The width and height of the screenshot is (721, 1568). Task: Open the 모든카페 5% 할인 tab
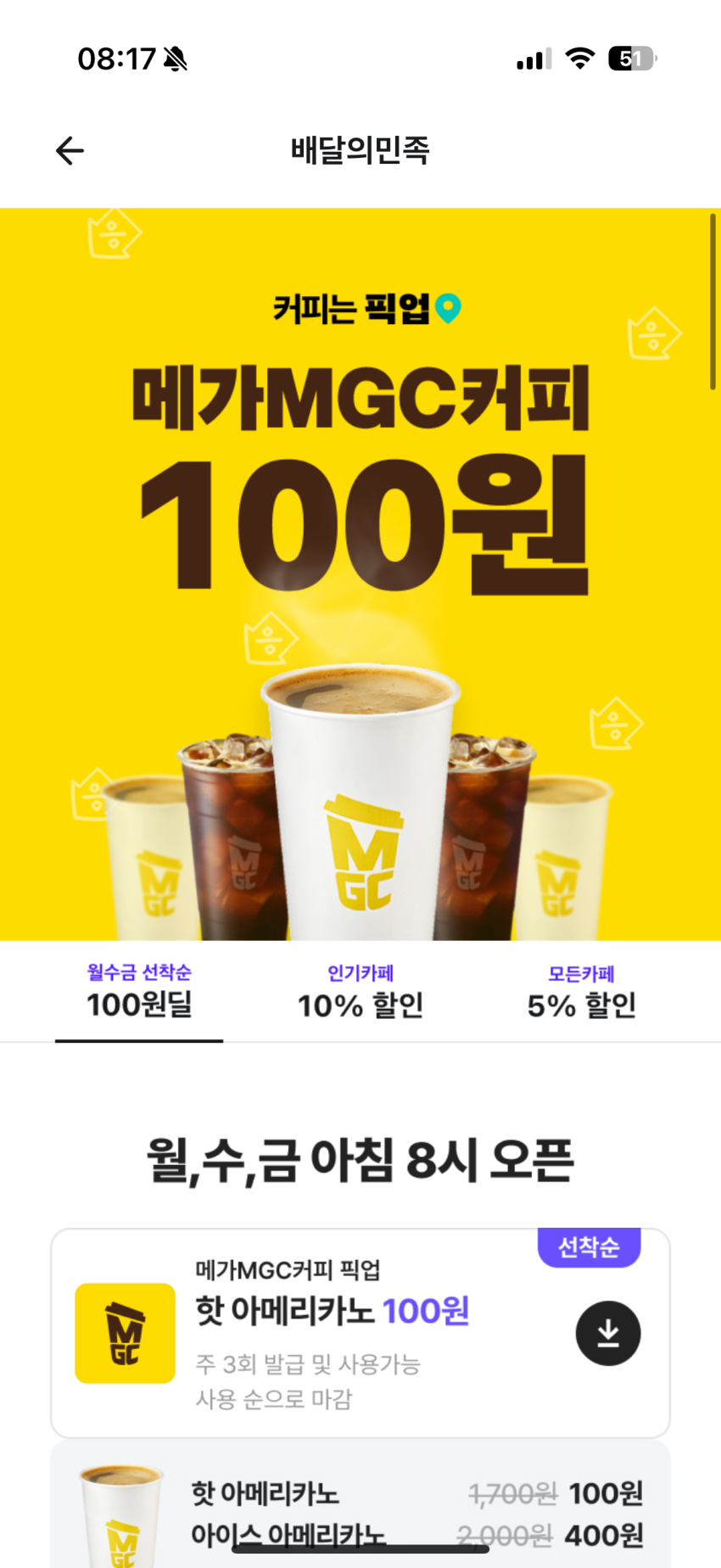581,991
